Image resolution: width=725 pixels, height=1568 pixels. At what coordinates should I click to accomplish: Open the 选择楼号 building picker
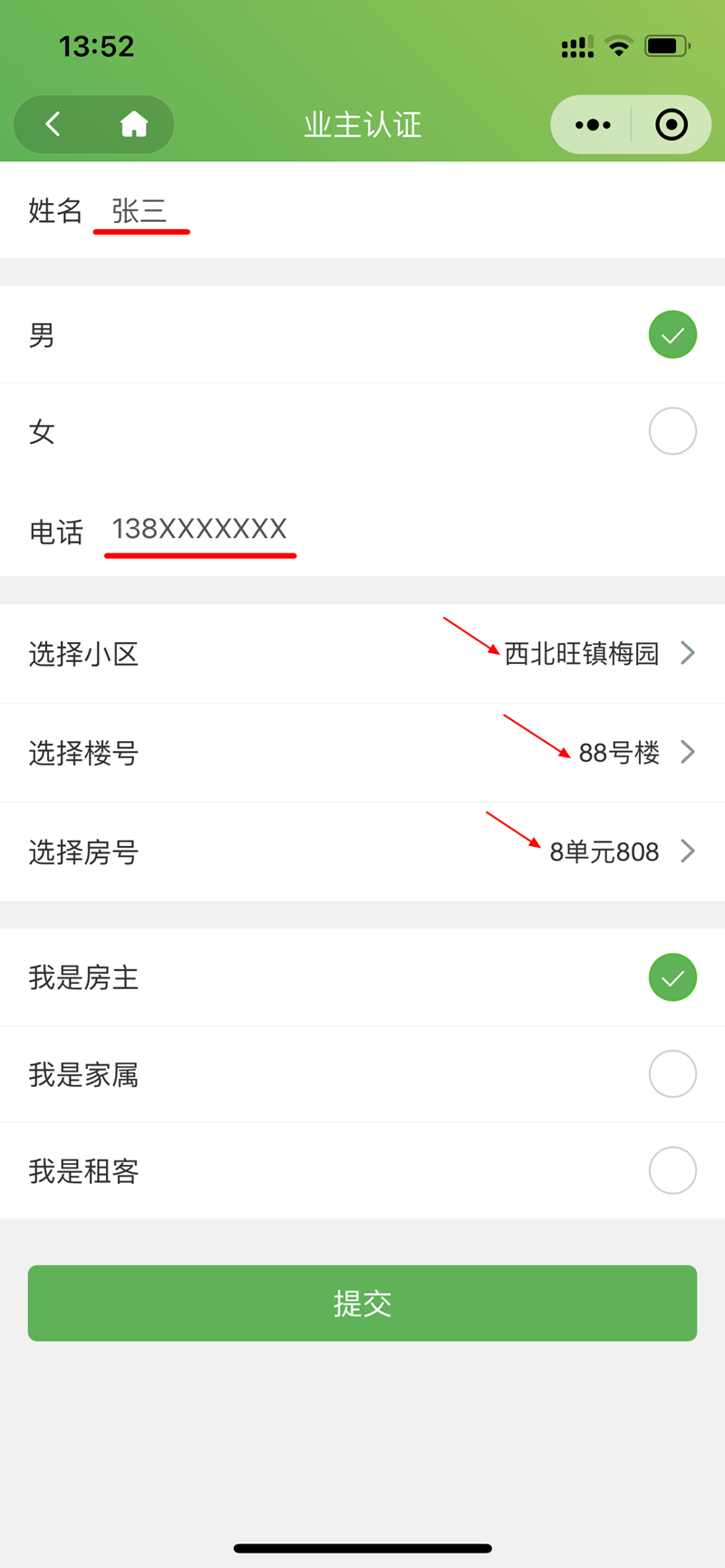pos(362,753)
